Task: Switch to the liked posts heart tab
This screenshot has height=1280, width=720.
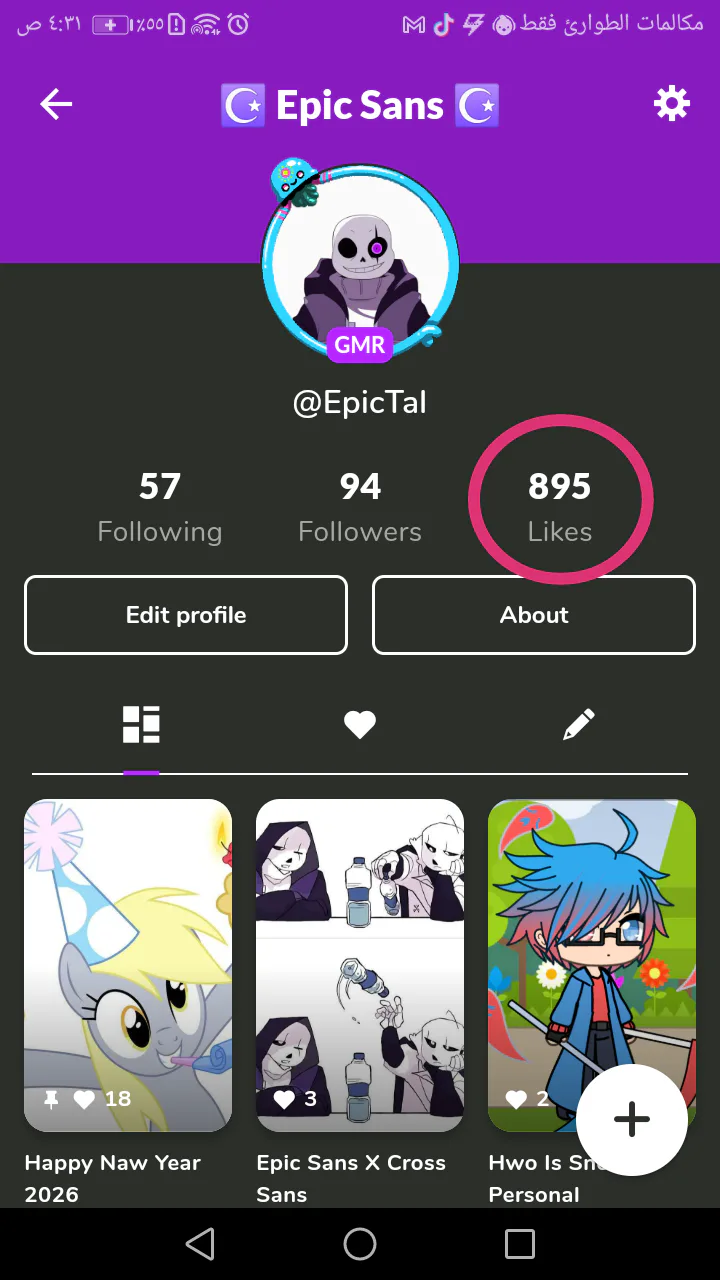Action: (x=360, y=725)
